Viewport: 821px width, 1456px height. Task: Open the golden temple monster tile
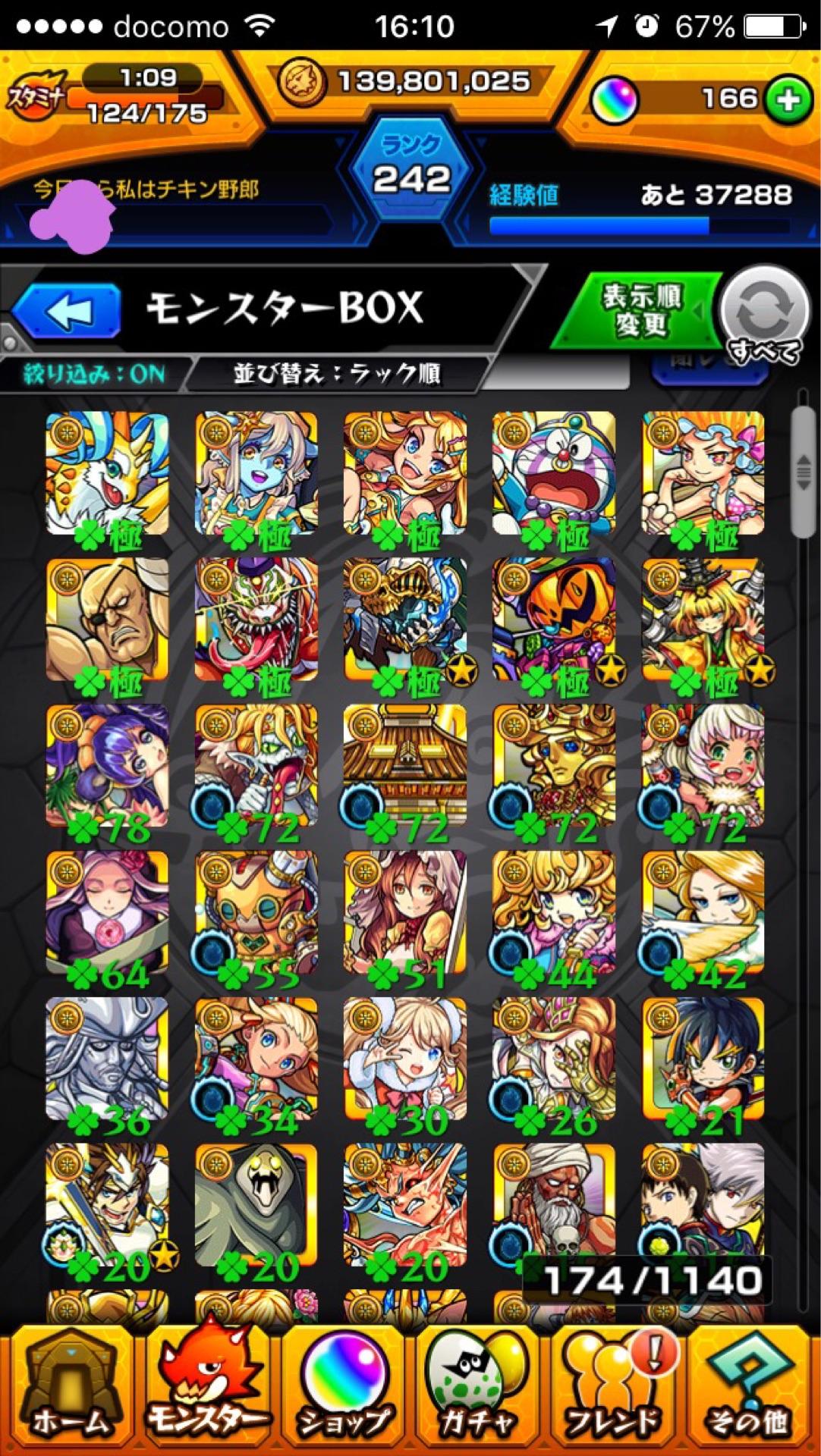coord(405,766)
